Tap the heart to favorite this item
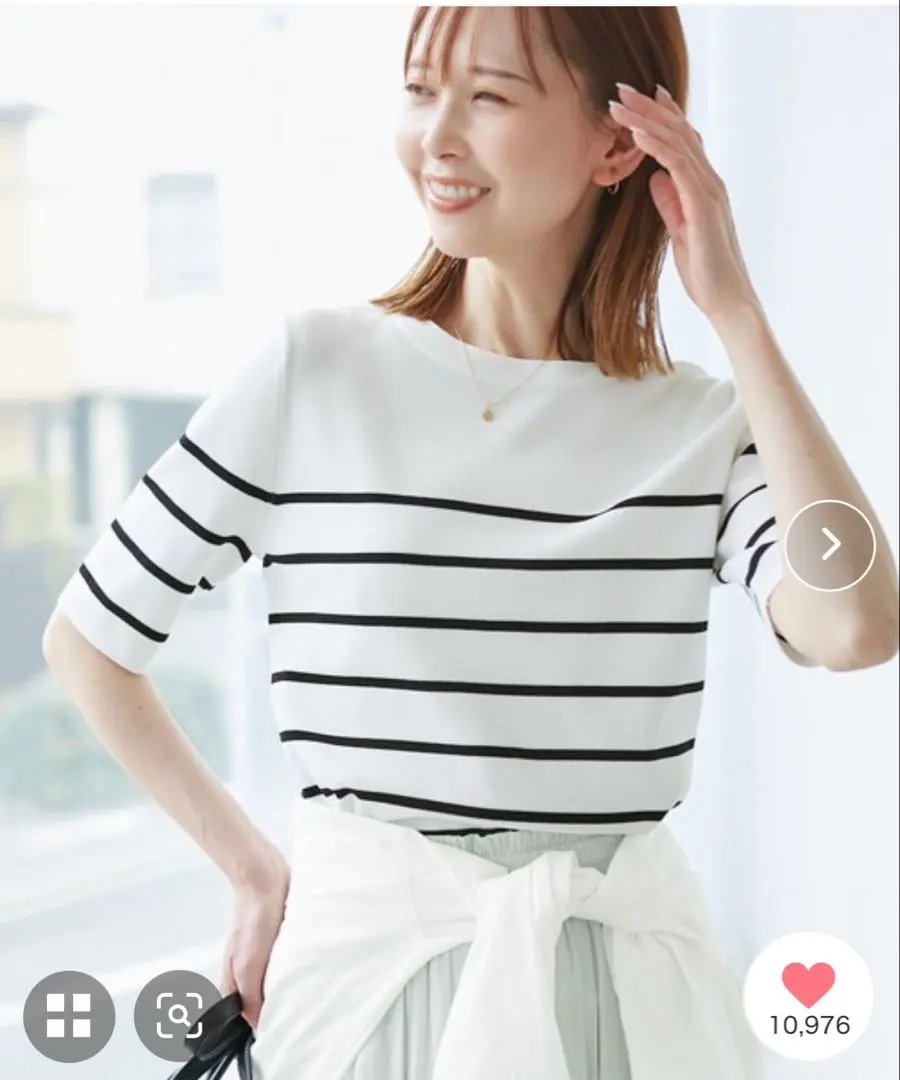 pos(808,985)
